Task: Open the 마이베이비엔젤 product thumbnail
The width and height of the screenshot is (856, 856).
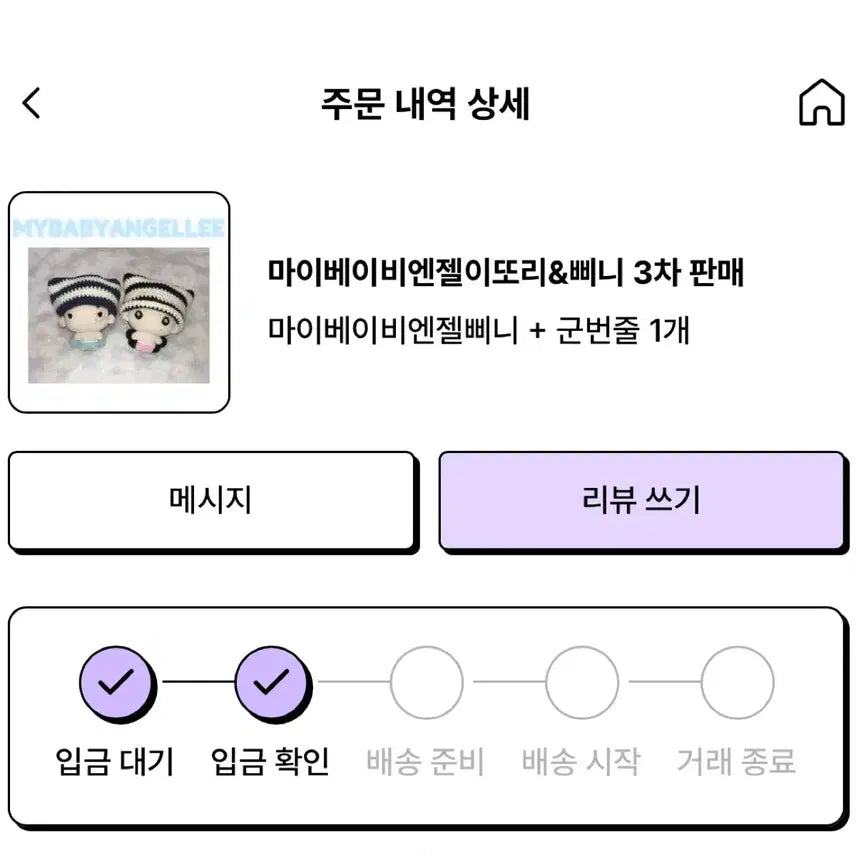Action: click(x=119, y=302)
